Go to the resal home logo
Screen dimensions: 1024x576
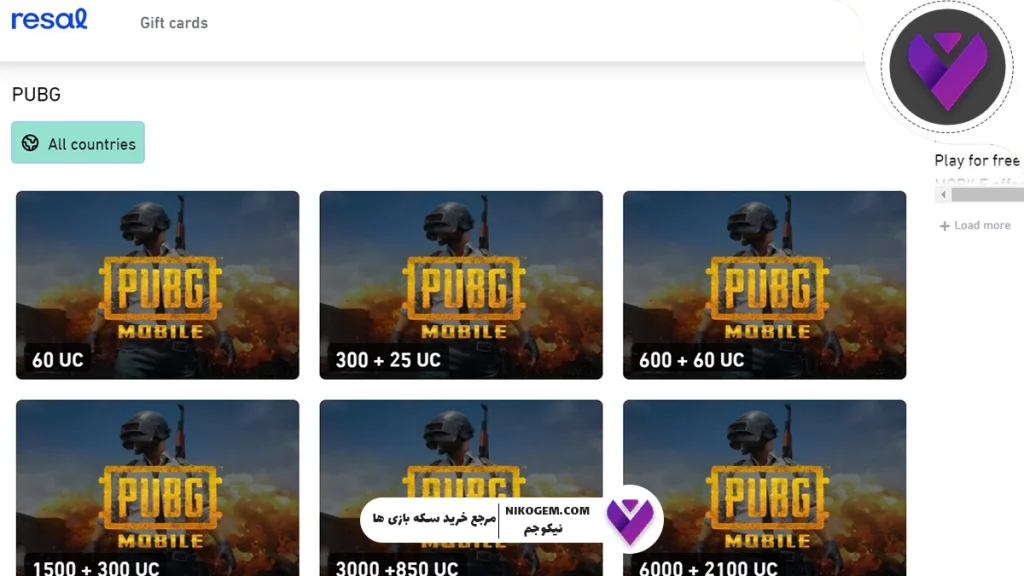pyautogui.click(x=49, y=20)
